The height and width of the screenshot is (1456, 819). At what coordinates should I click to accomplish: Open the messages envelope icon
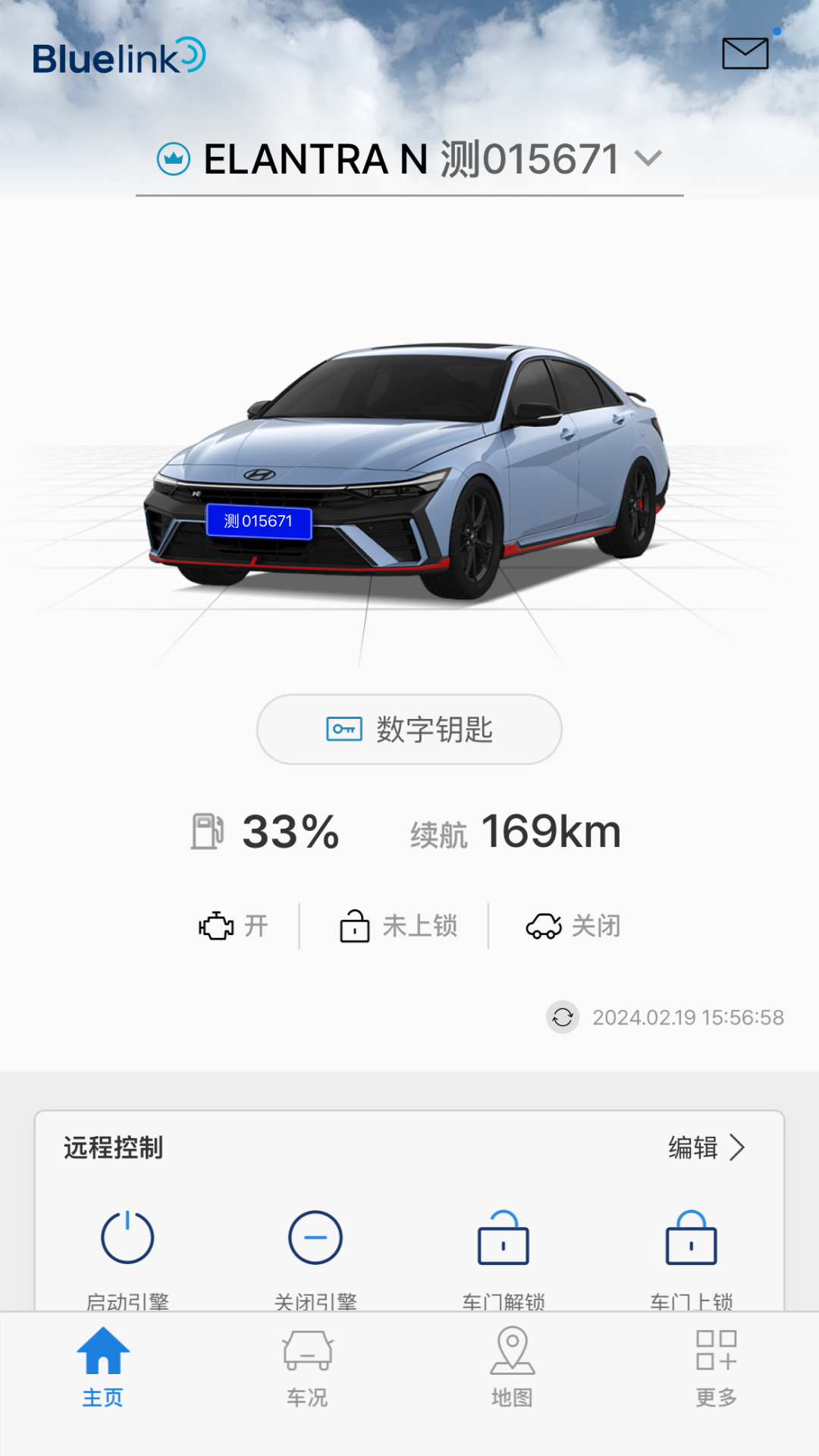(745, 53)
